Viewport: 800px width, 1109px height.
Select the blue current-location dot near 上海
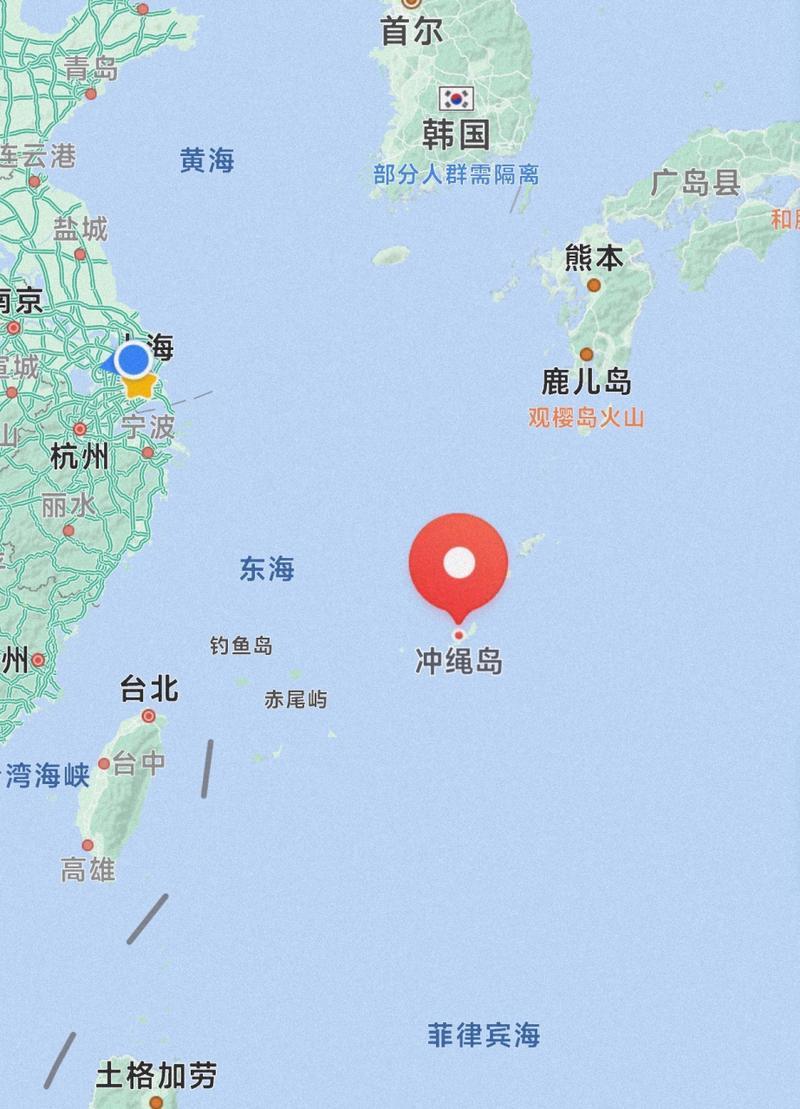131,359
